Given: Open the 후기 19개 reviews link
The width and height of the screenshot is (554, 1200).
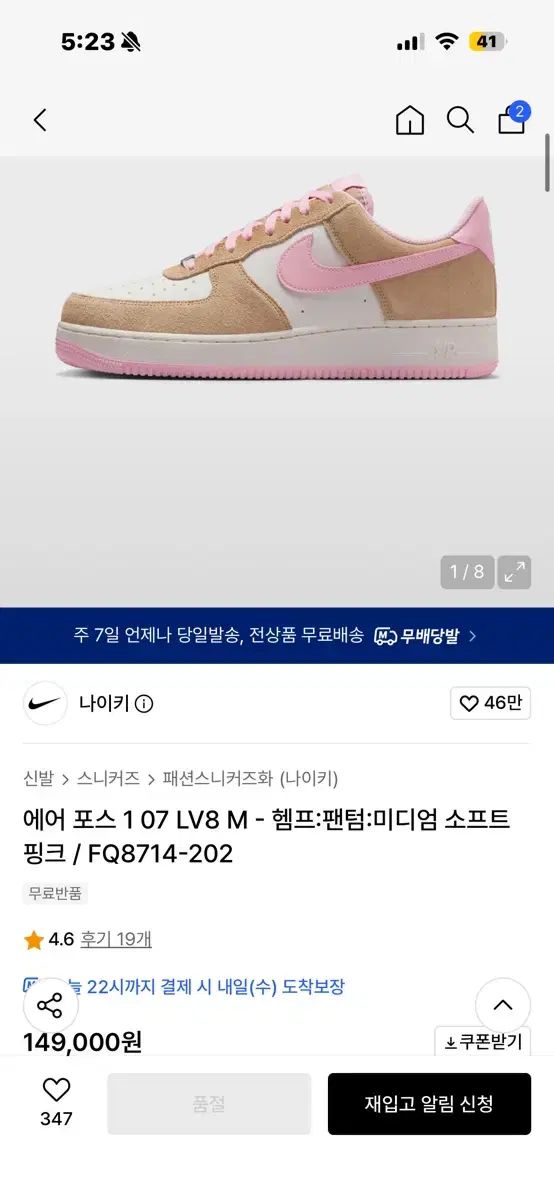Looking at the screenshot, I should [x=116, y=939].
